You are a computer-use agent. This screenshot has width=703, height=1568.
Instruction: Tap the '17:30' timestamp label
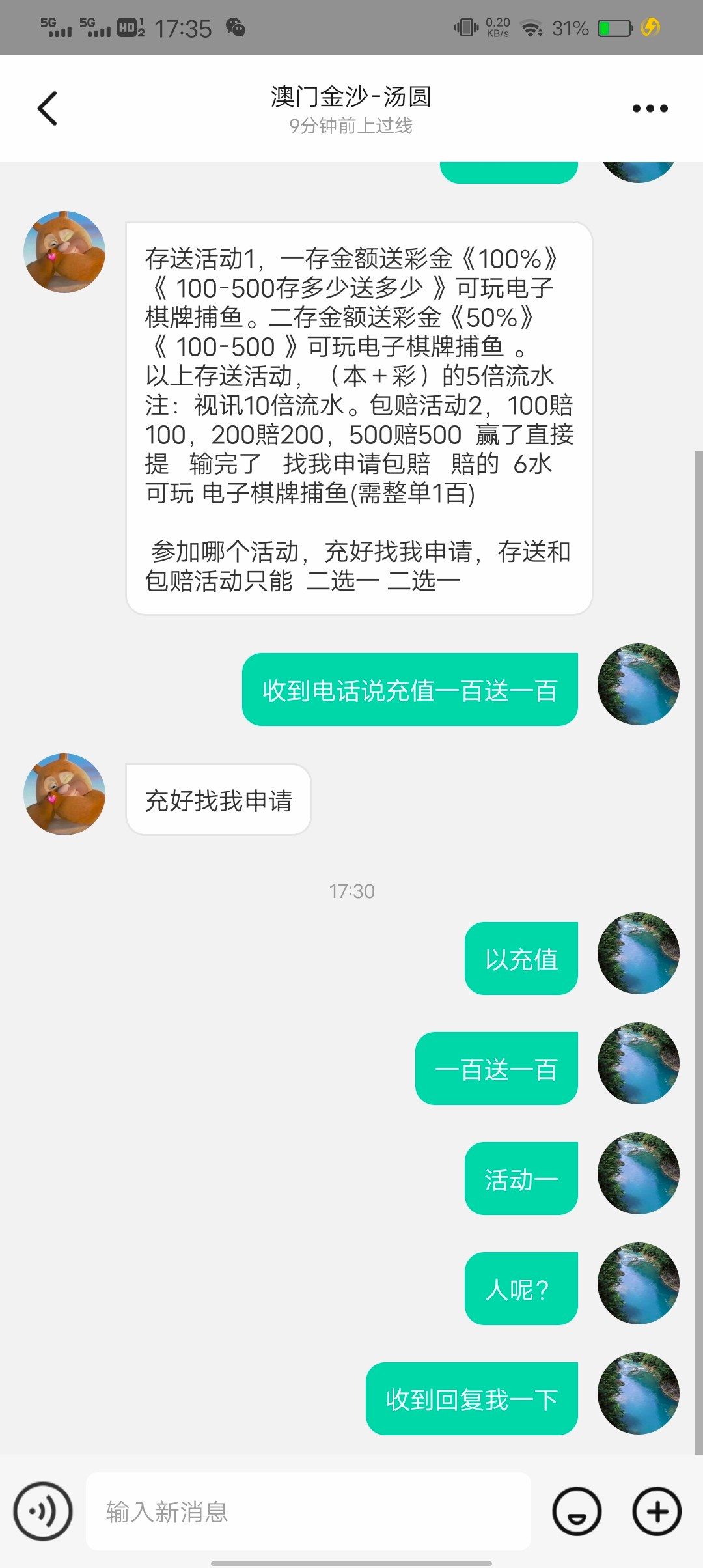click(351, 891)
